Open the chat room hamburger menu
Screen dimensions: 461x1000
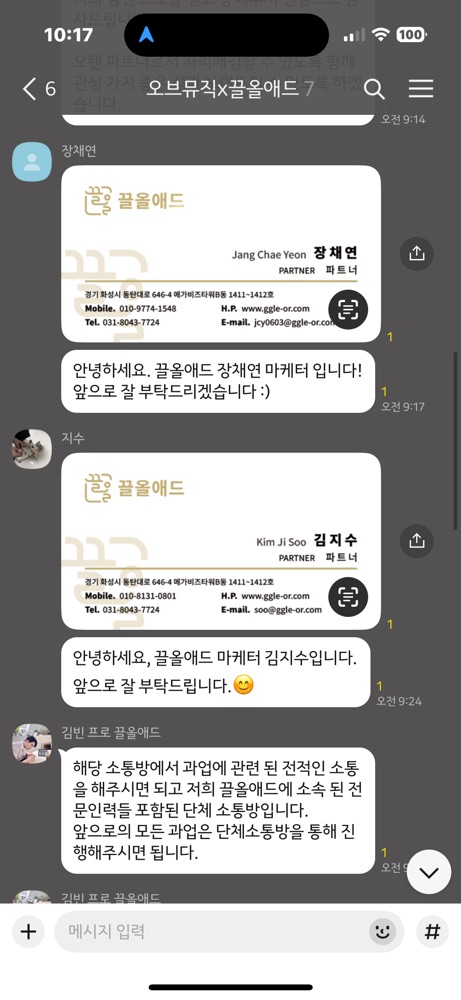pos(421,89)
